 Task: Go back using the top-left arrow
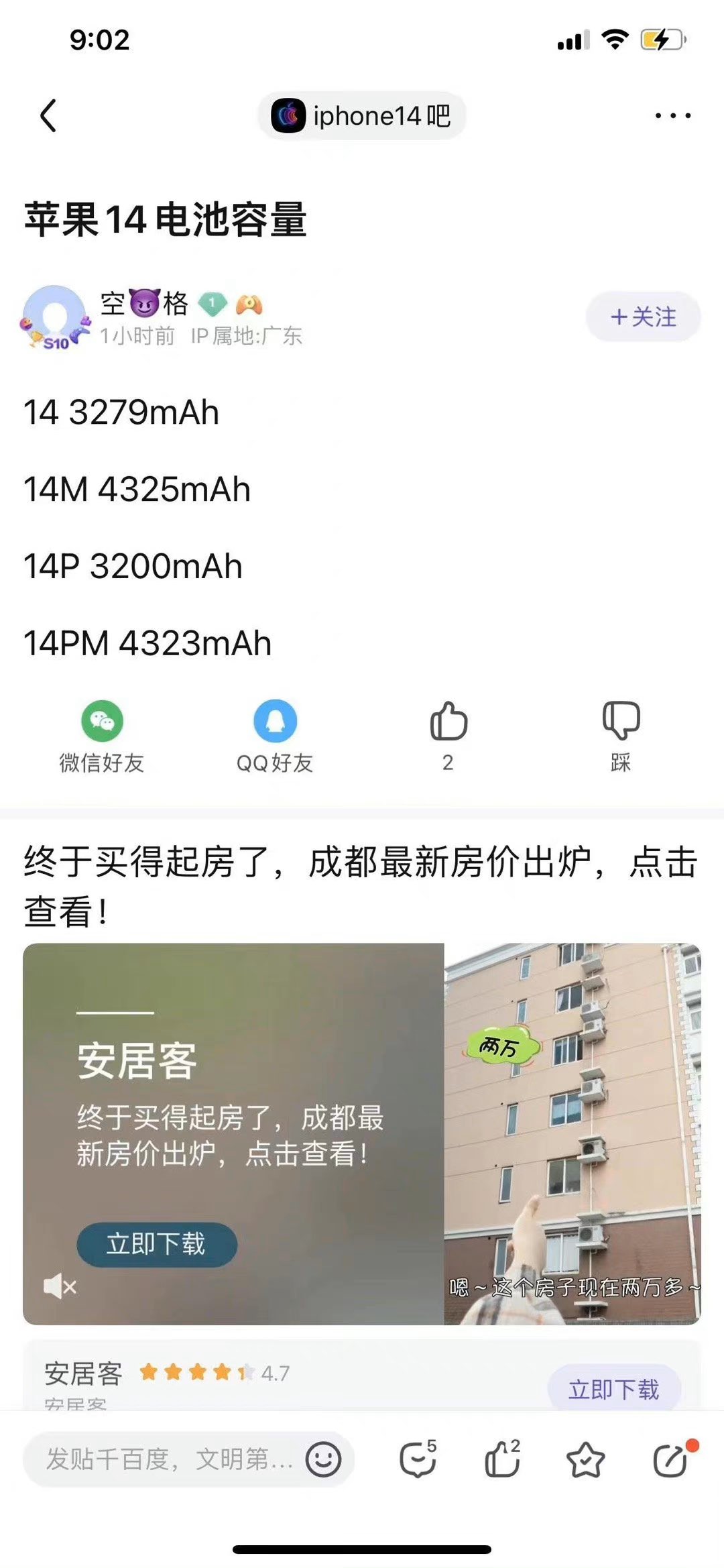(48, 116)
